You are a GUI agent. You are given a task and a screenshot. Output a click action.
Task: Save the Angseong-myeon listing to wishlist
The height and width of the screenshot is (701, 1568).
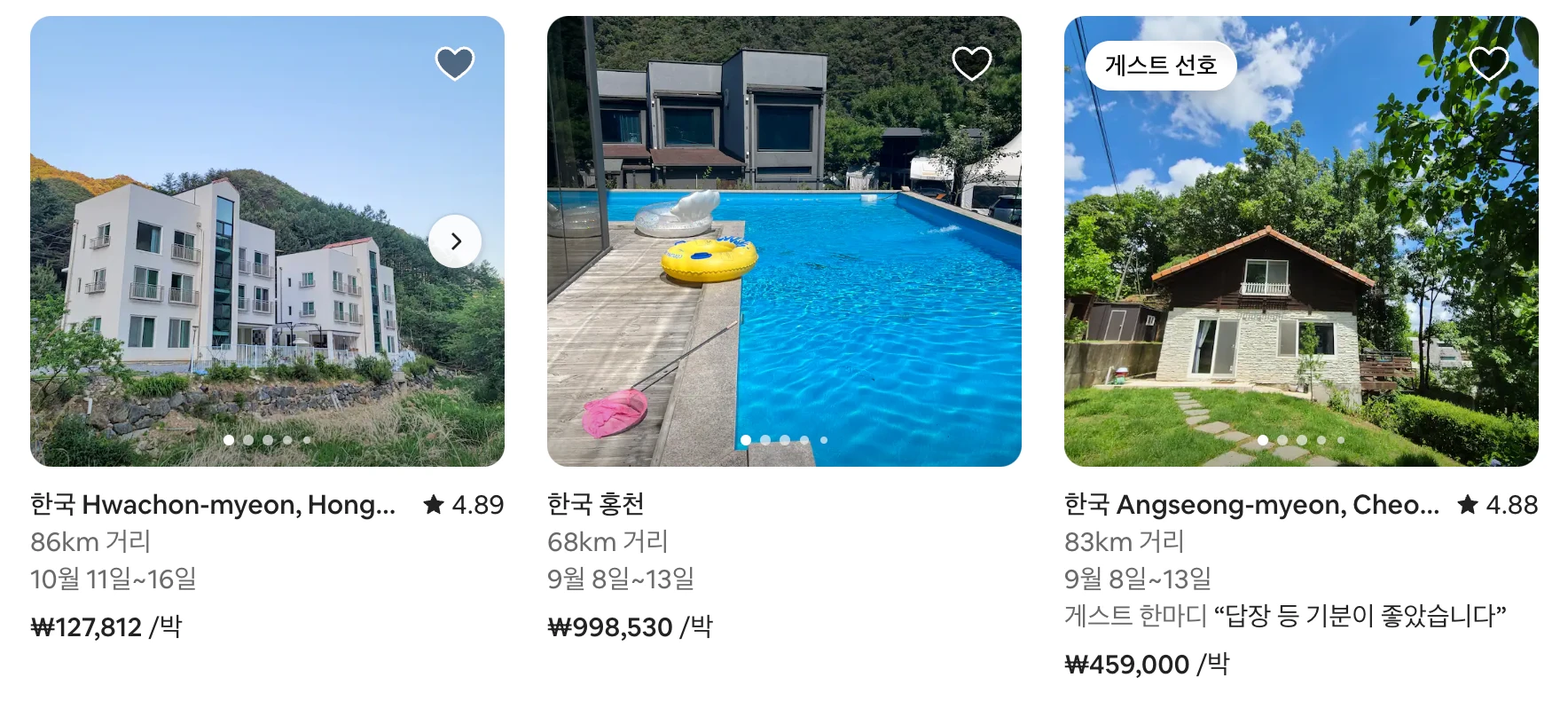1488,63
